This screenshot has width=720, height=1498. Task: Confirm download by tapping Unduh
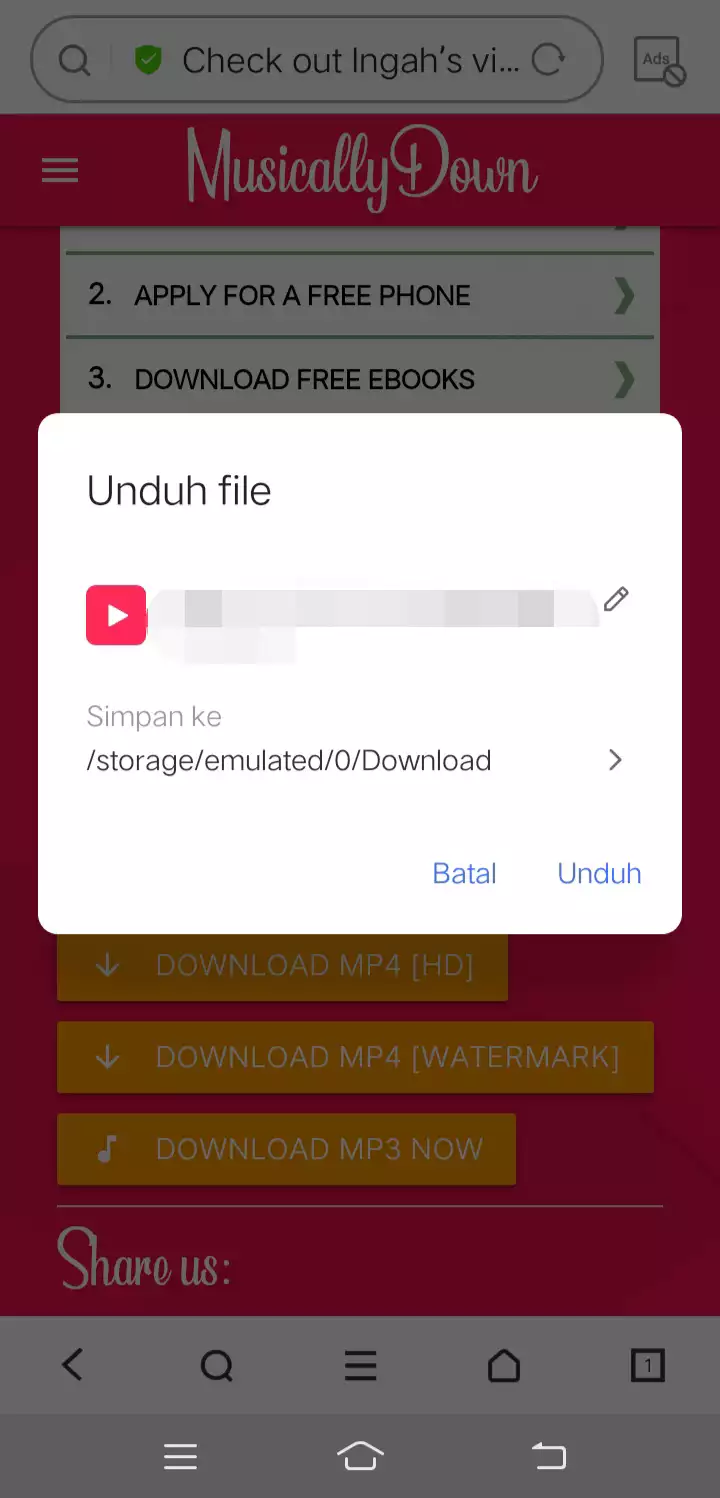599,873
